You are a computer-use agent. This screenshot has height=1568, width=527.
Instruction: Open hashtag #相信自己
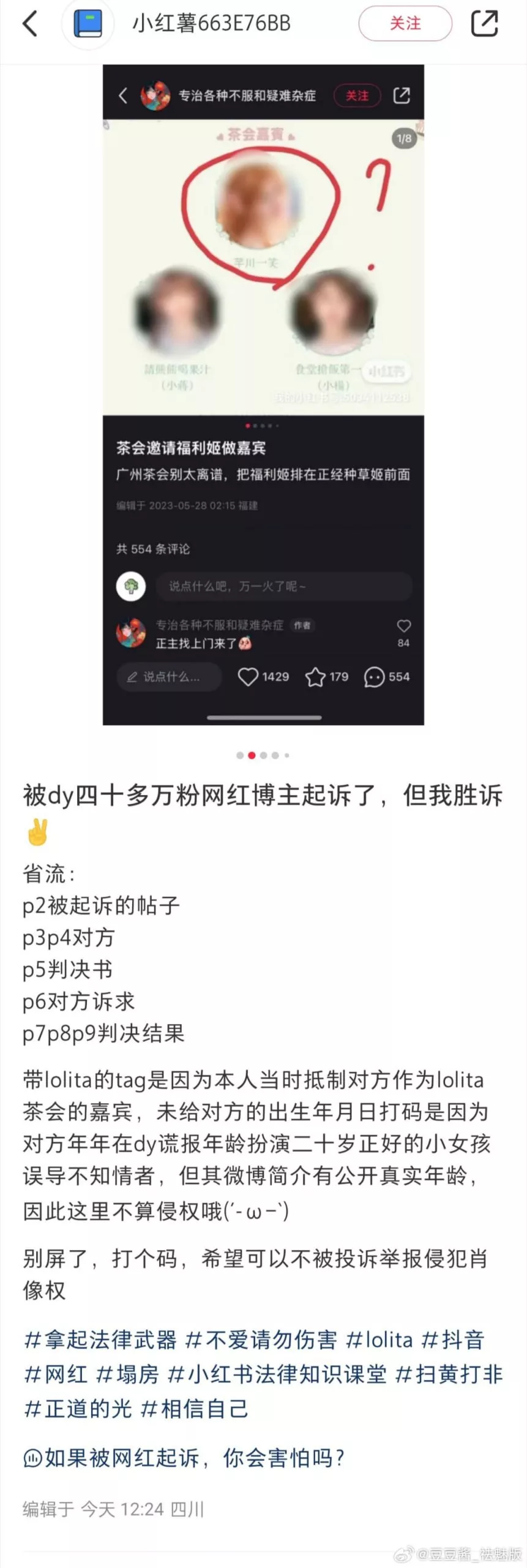click(195, 1408)
